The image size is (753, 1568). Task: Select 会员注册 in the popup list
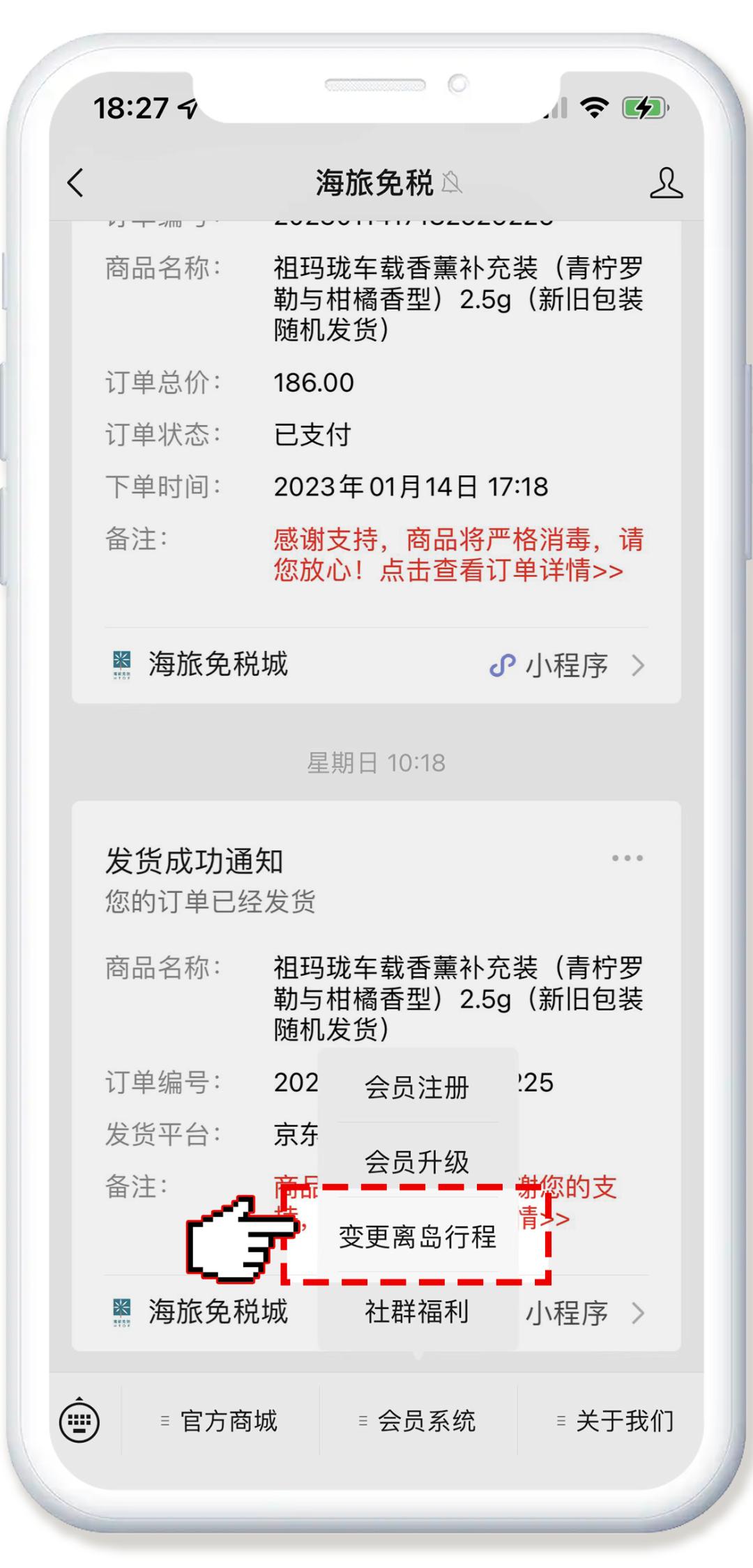tap(417, 1087)
